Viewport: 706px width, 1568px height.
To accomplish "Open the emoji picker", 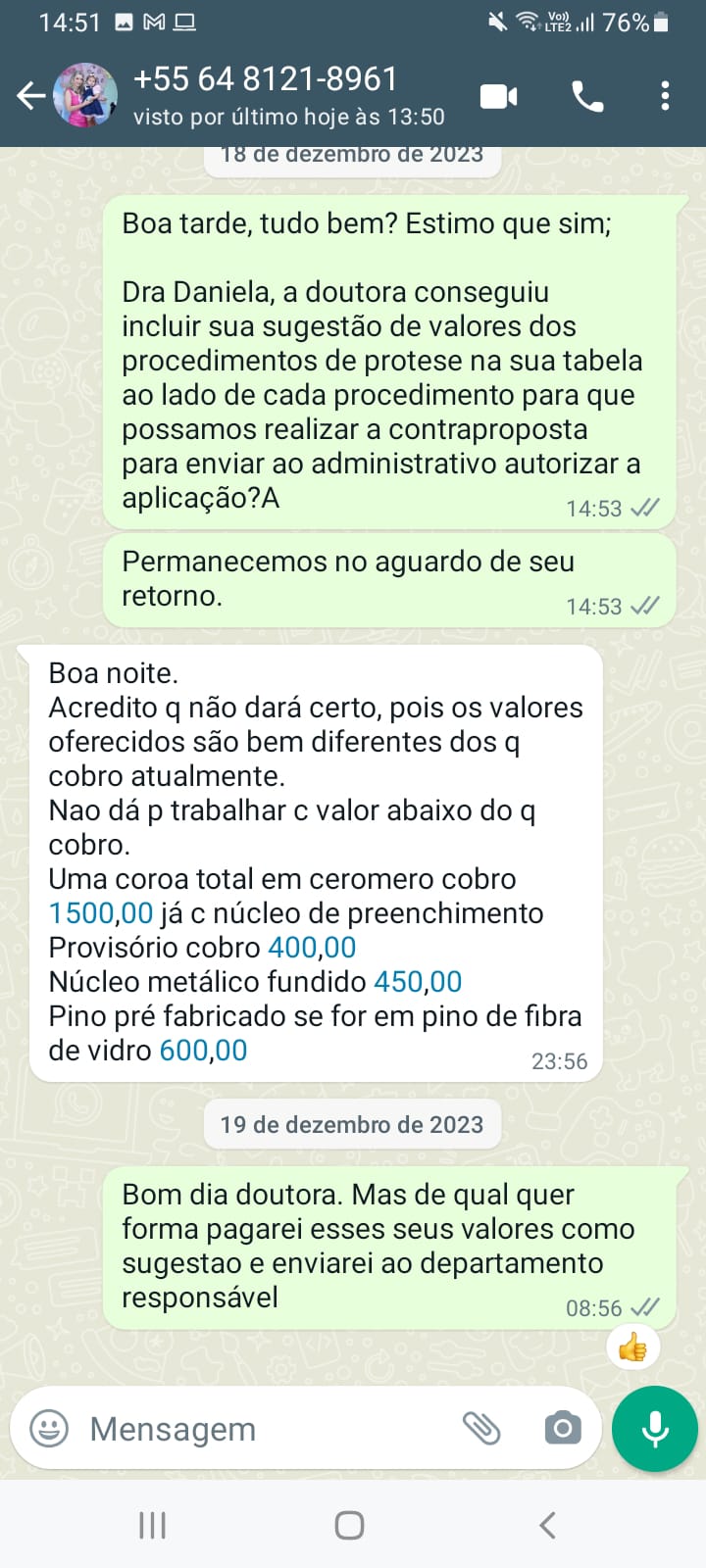I will (49, 1429).
